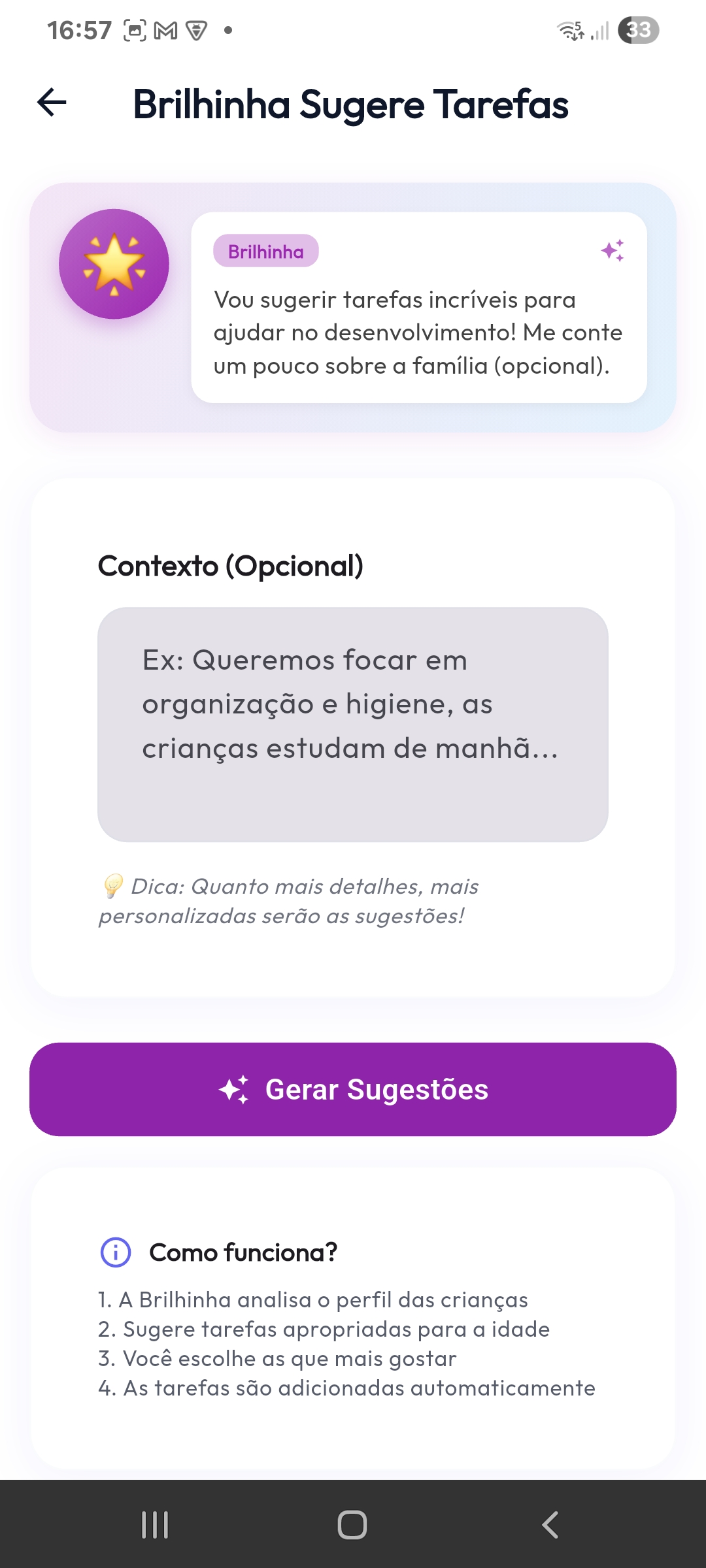Tap the Gmail icon in the status bar
This screenshot has width=706, height=1568.
coord(165,27)
